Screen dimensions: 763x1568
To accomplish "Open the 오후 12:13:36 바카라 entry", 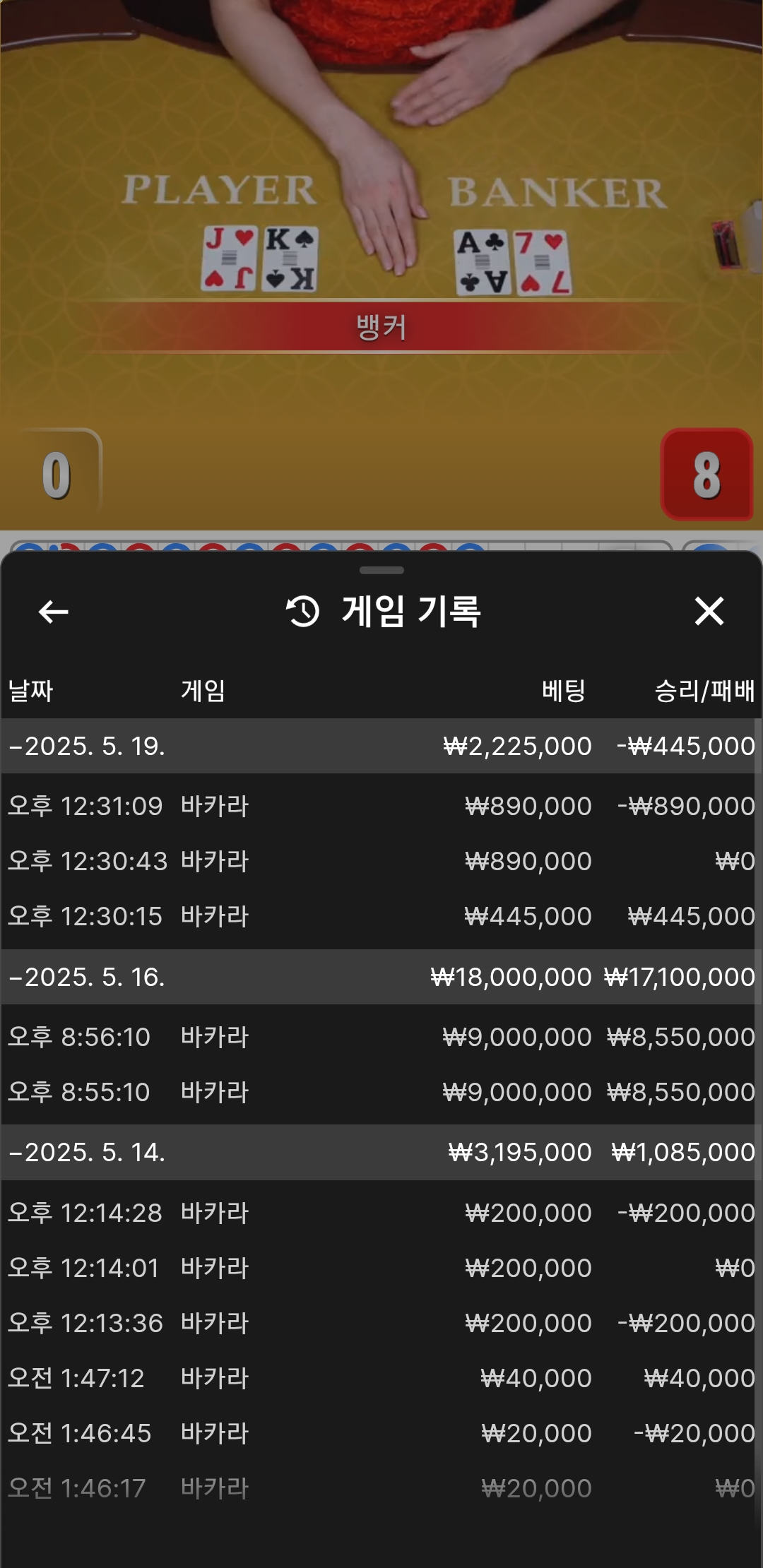I will [381, 1323].
